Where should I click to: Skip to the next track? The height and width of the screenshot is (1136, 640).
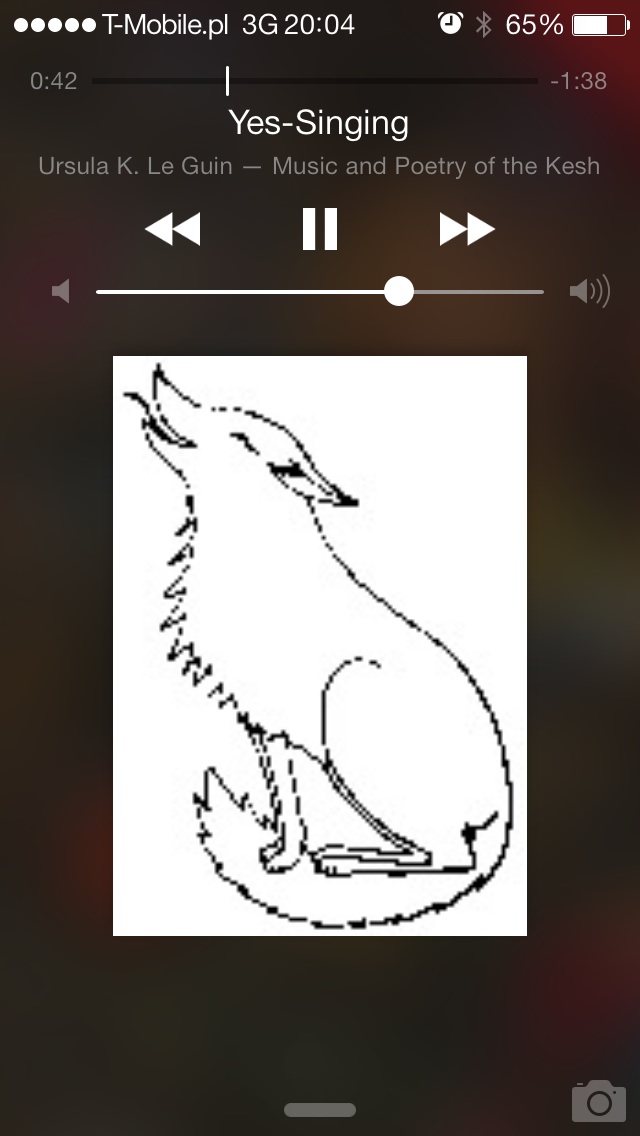(x=467, y=229)
